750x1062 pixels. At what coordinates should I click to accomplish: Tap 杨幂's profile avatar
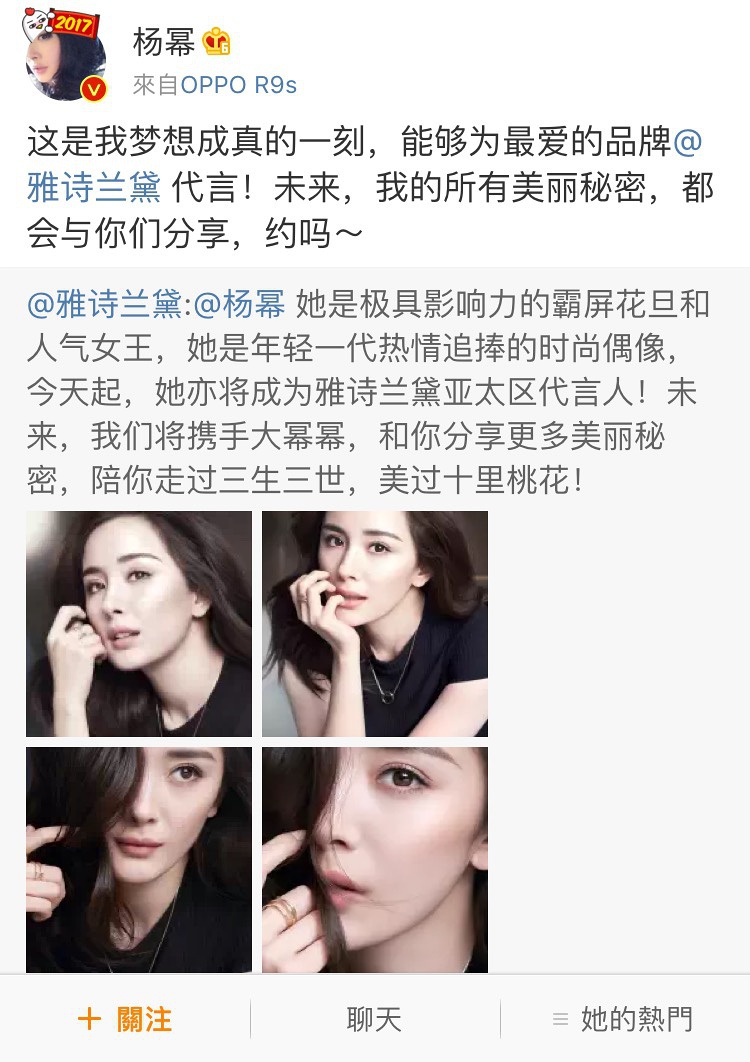(66, 57)
